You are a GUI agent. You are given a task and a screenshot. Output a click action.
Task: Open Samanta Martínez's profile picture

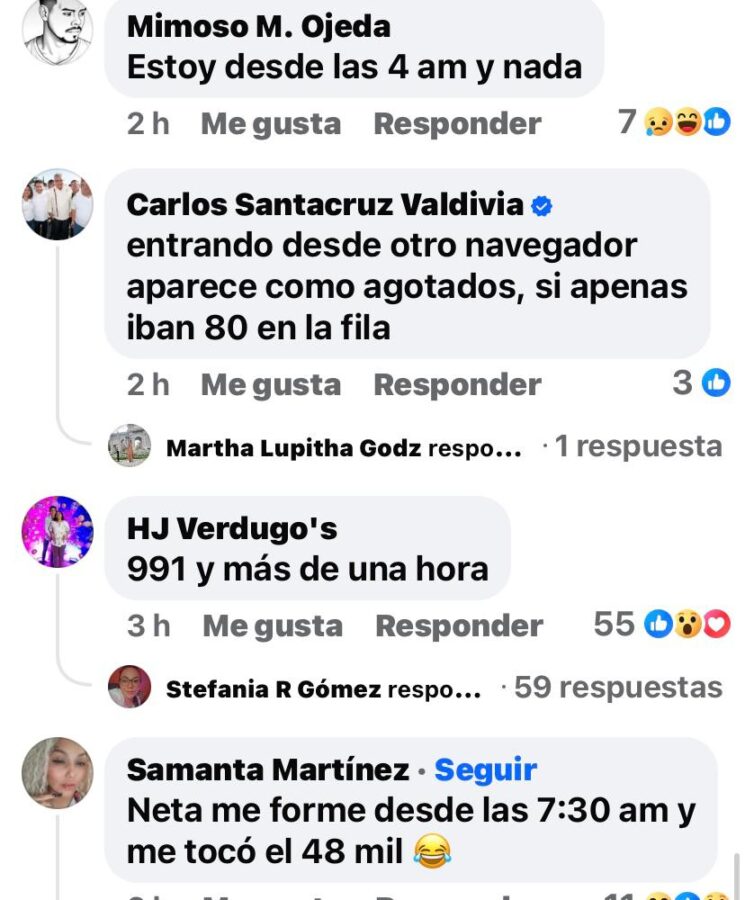(57, 772)
